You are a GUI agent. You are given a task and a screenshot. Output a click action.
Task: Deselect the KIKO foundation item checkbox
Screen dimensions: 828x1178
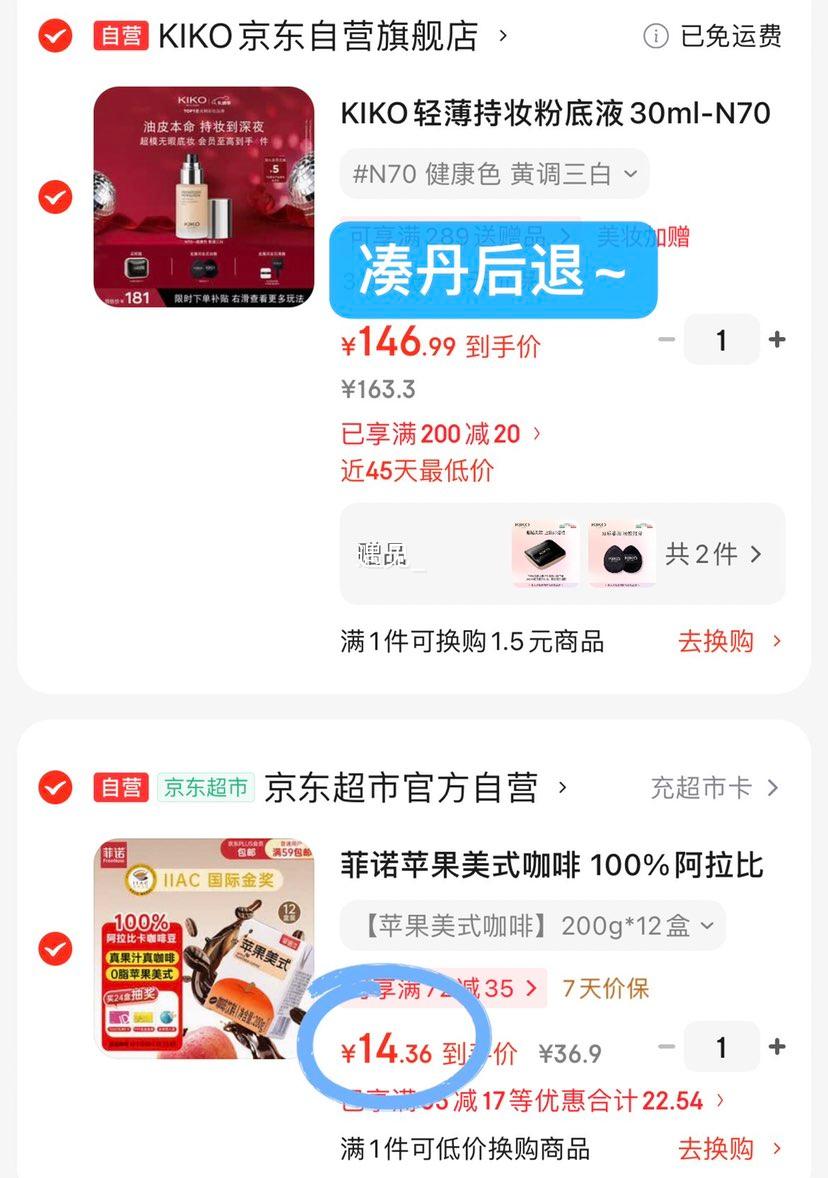(x=55, y=197)
